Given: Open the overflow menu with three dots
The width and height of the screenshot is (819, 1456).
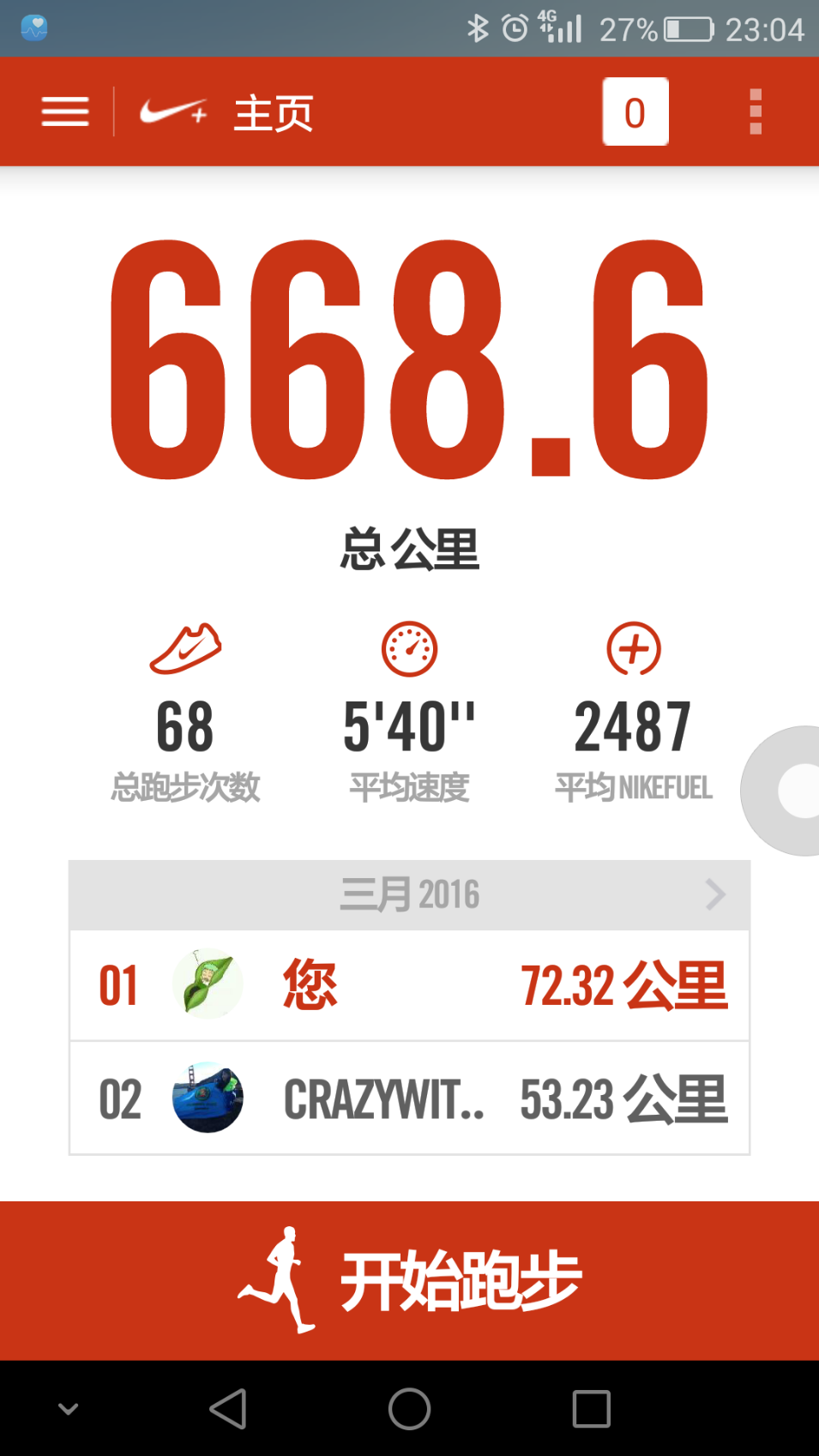Looking at the screenshot, I should pyautogui.click(x=755, y=111).
